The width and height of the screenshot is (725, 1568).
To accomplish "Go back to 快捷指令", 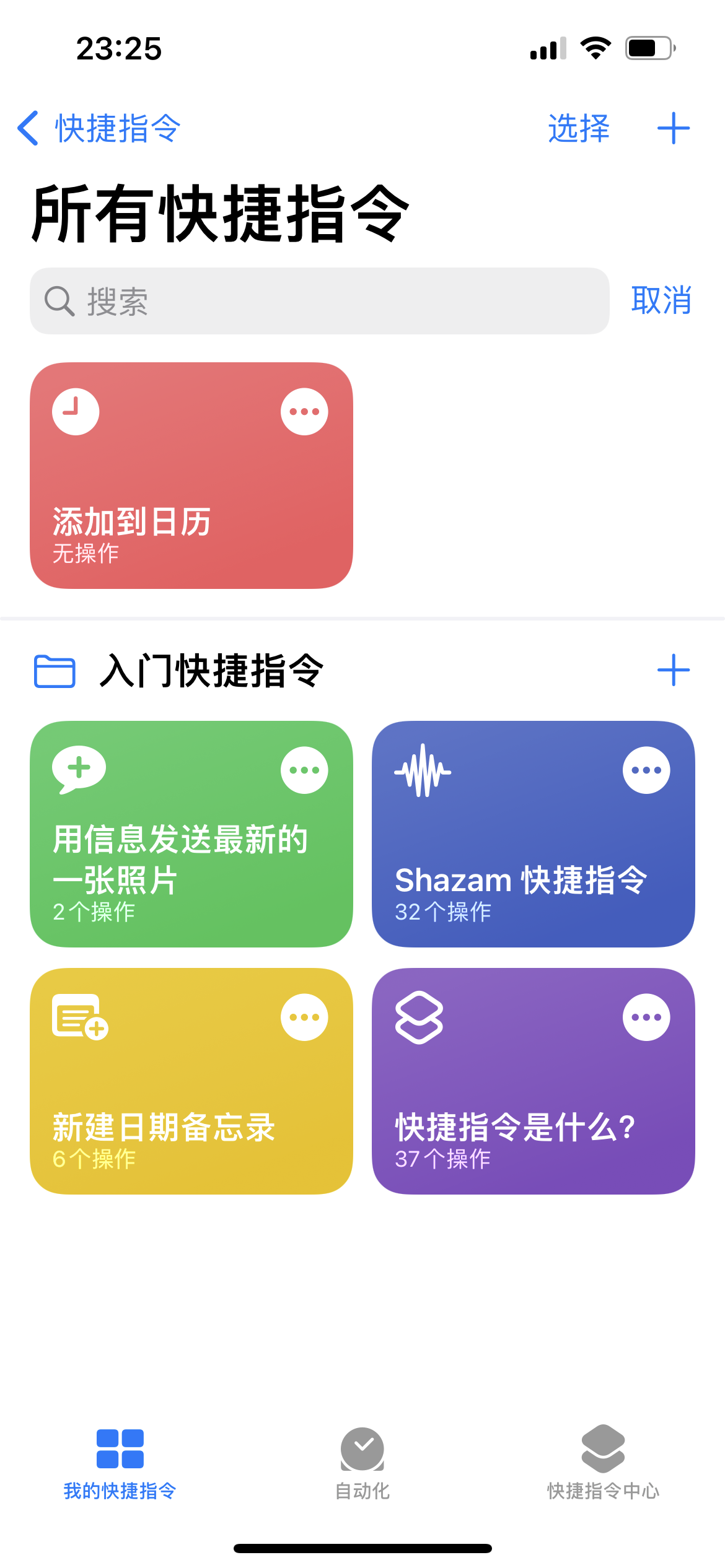I will [99, 129].
